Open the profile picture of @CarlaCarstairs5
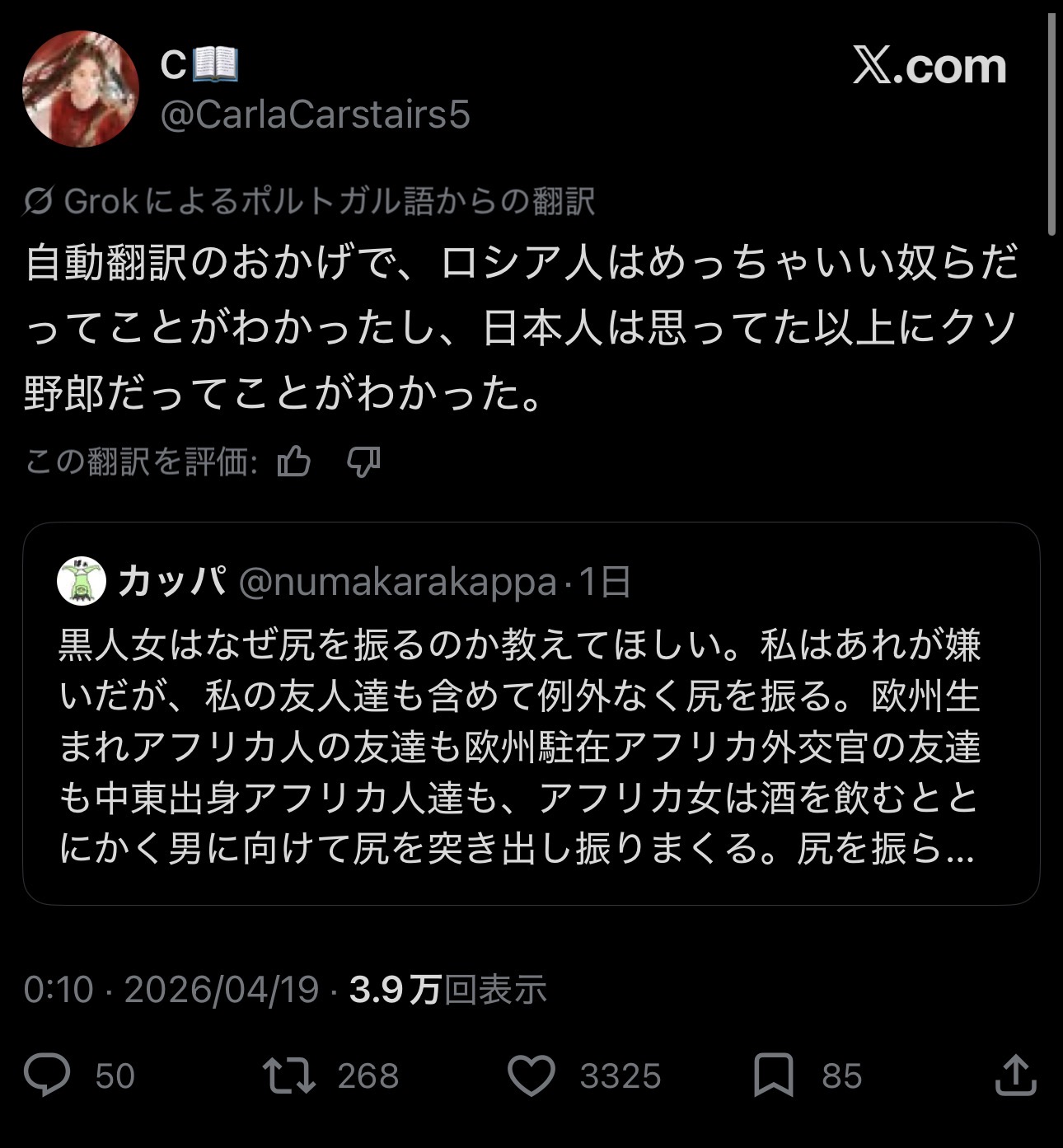The width and height of the screenshot is (1063, 1148). 80,89
